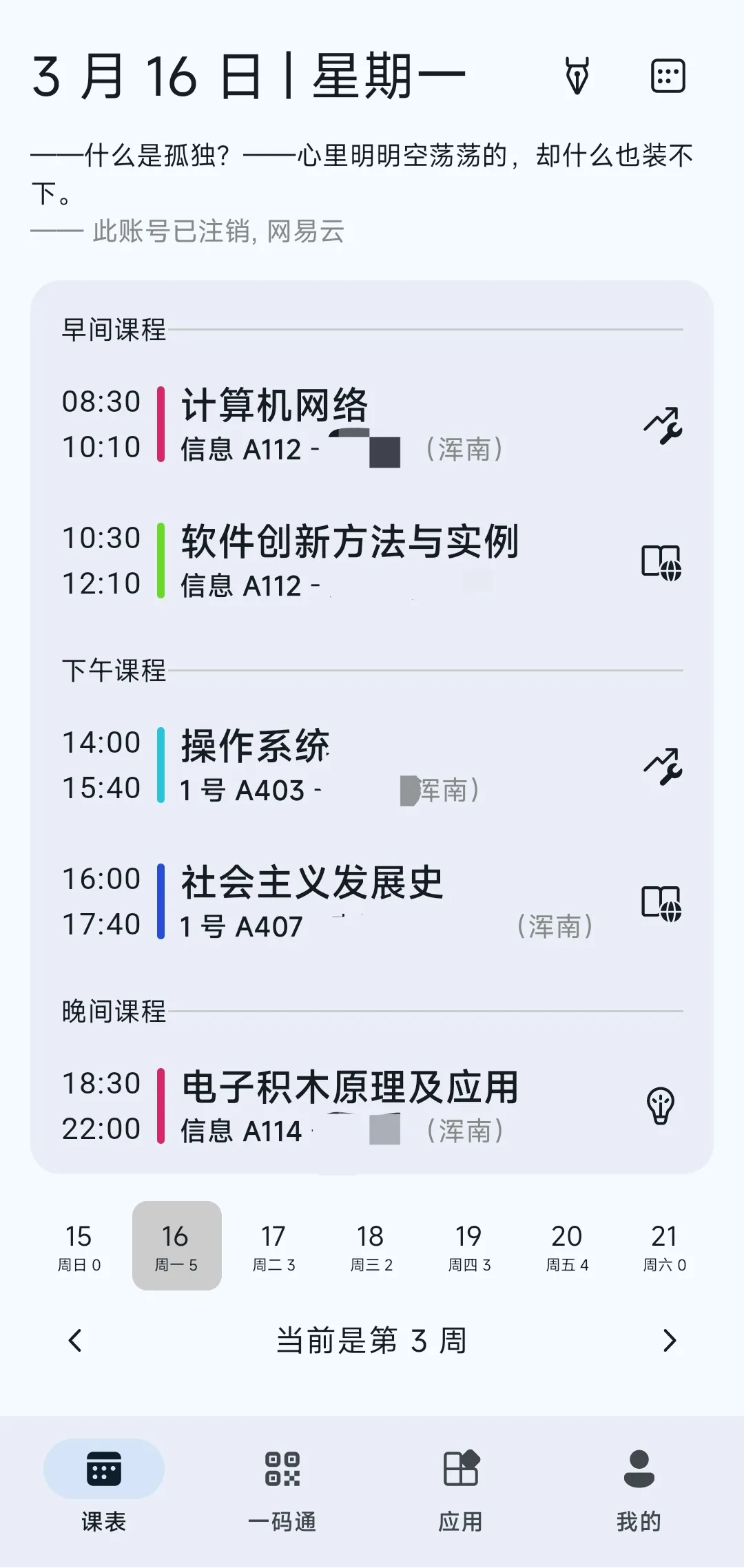Tap the progress icon beside 计算机网络
744x1568 pixels.
662,426
